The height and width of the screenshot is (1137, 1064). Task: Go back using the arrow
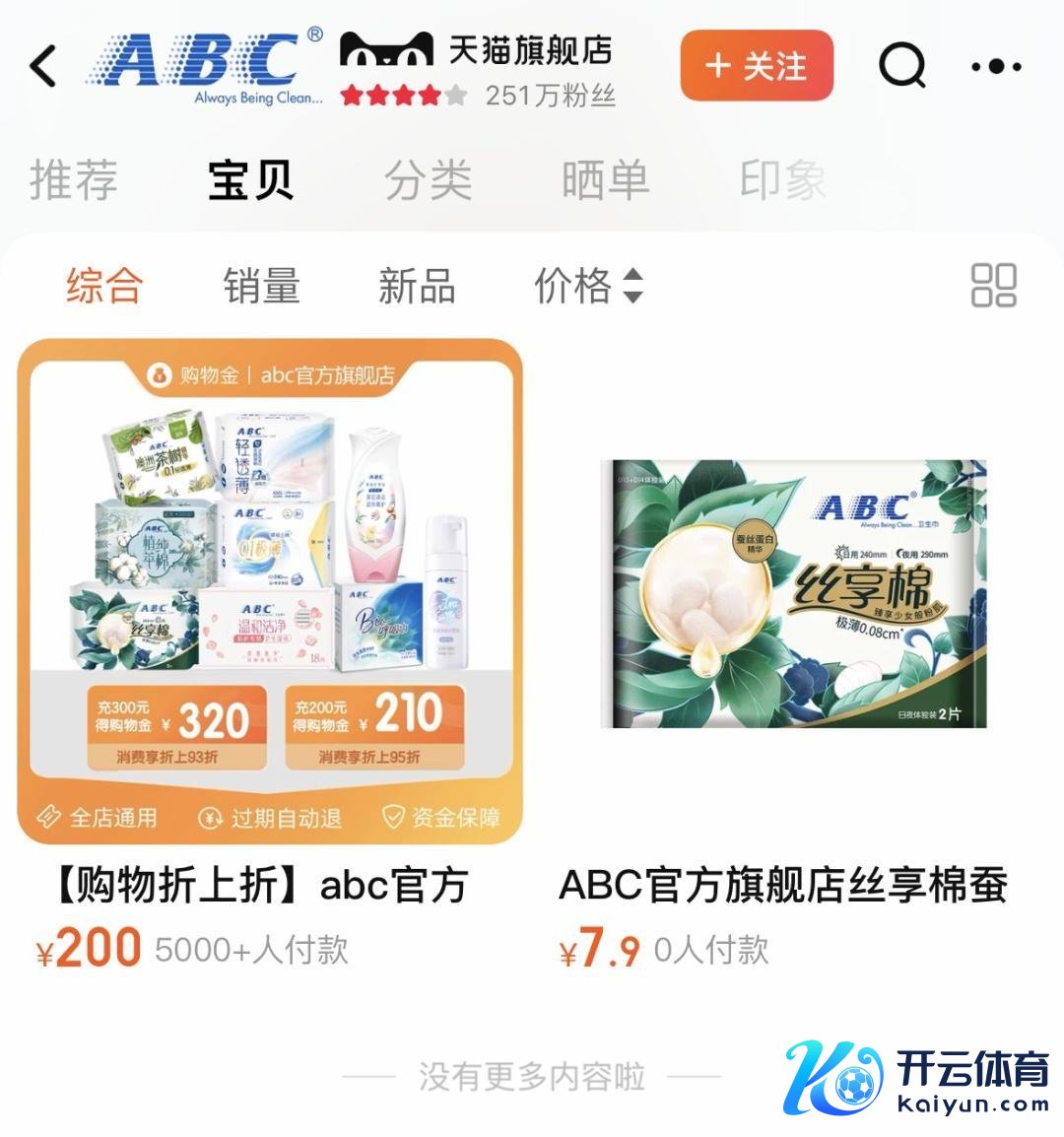pos(43,67)
